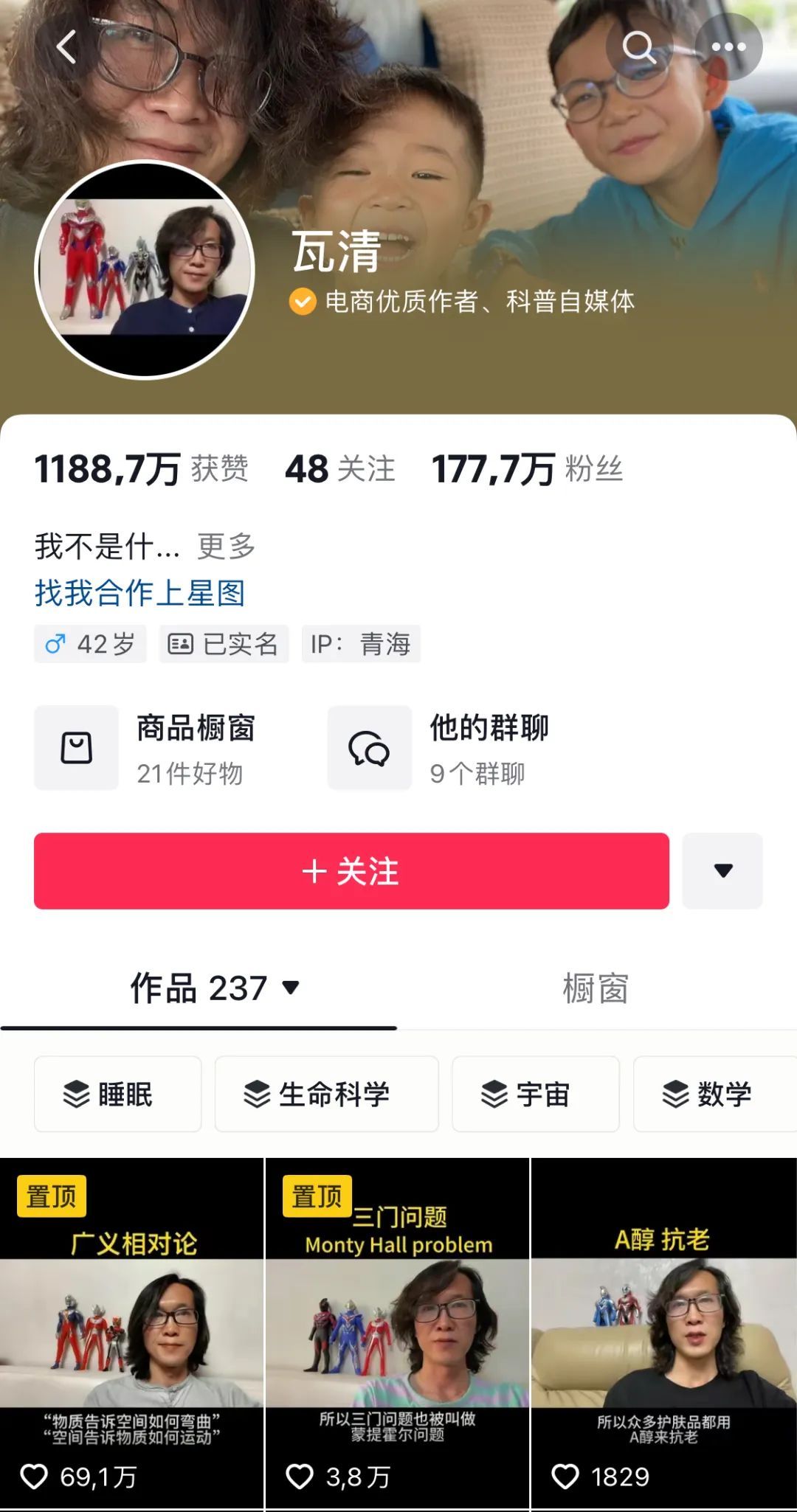This screenshot has height=1512, width=797.
Task: Follow 瓦清 with the red 关注 button
Action: click(x=351, y=871)
